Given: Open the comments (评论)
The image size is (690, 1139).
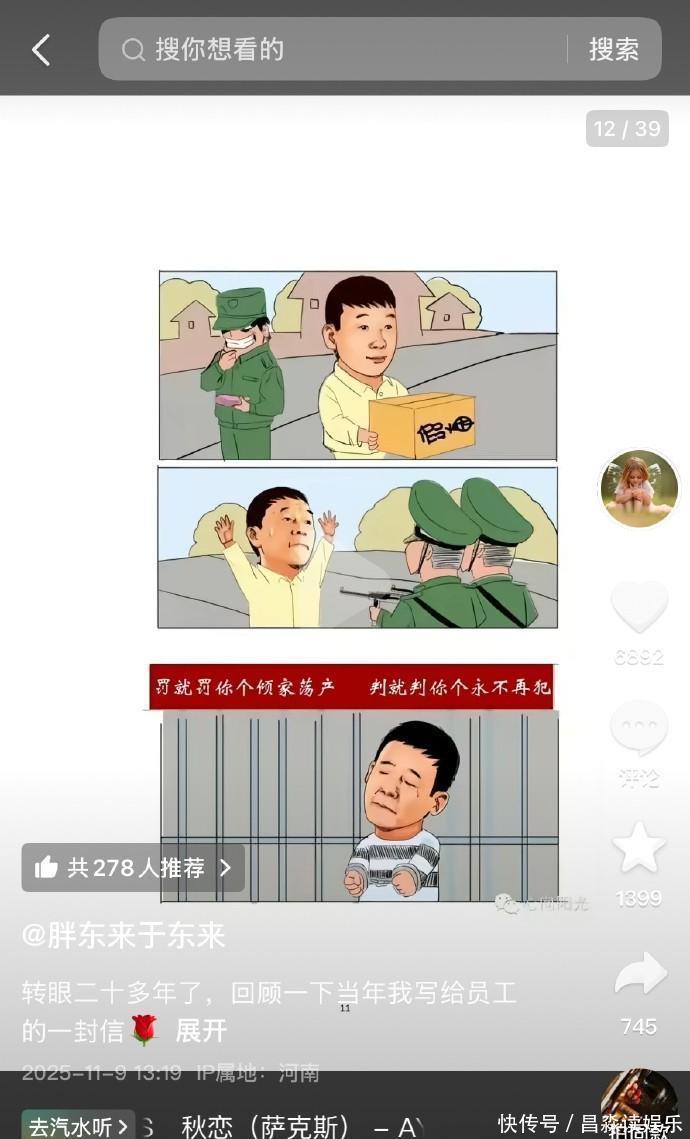Looking at the screenshot, I should 639,729.
